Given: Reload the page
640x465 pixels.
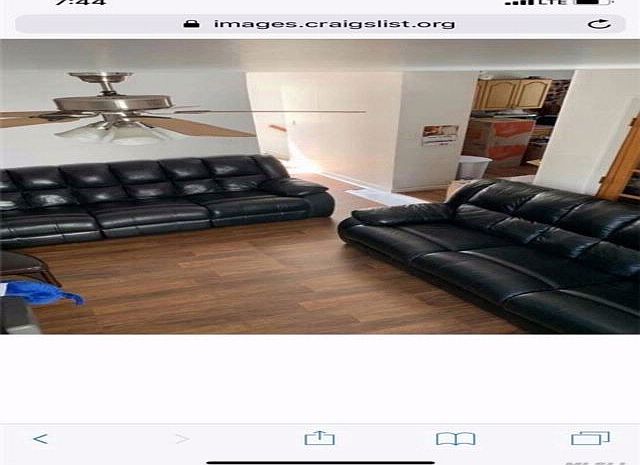Looking at the screenshot, I should click(599, 23).
